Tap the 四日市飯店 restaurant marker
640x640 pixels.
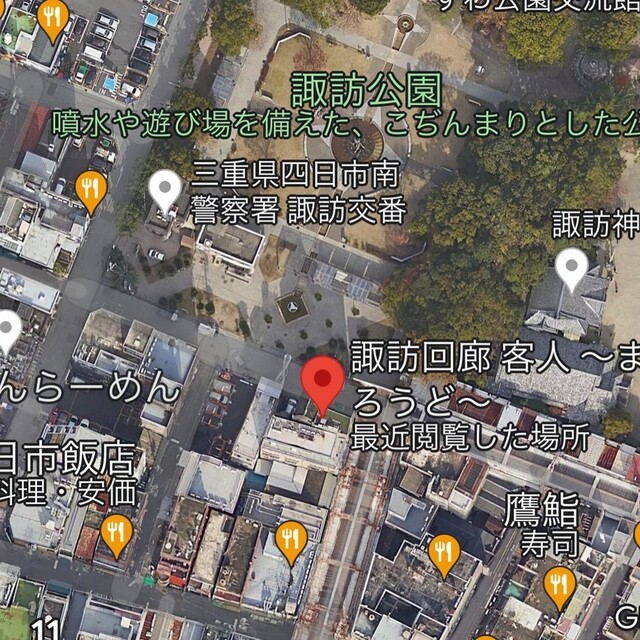click(x=117, y=534)
